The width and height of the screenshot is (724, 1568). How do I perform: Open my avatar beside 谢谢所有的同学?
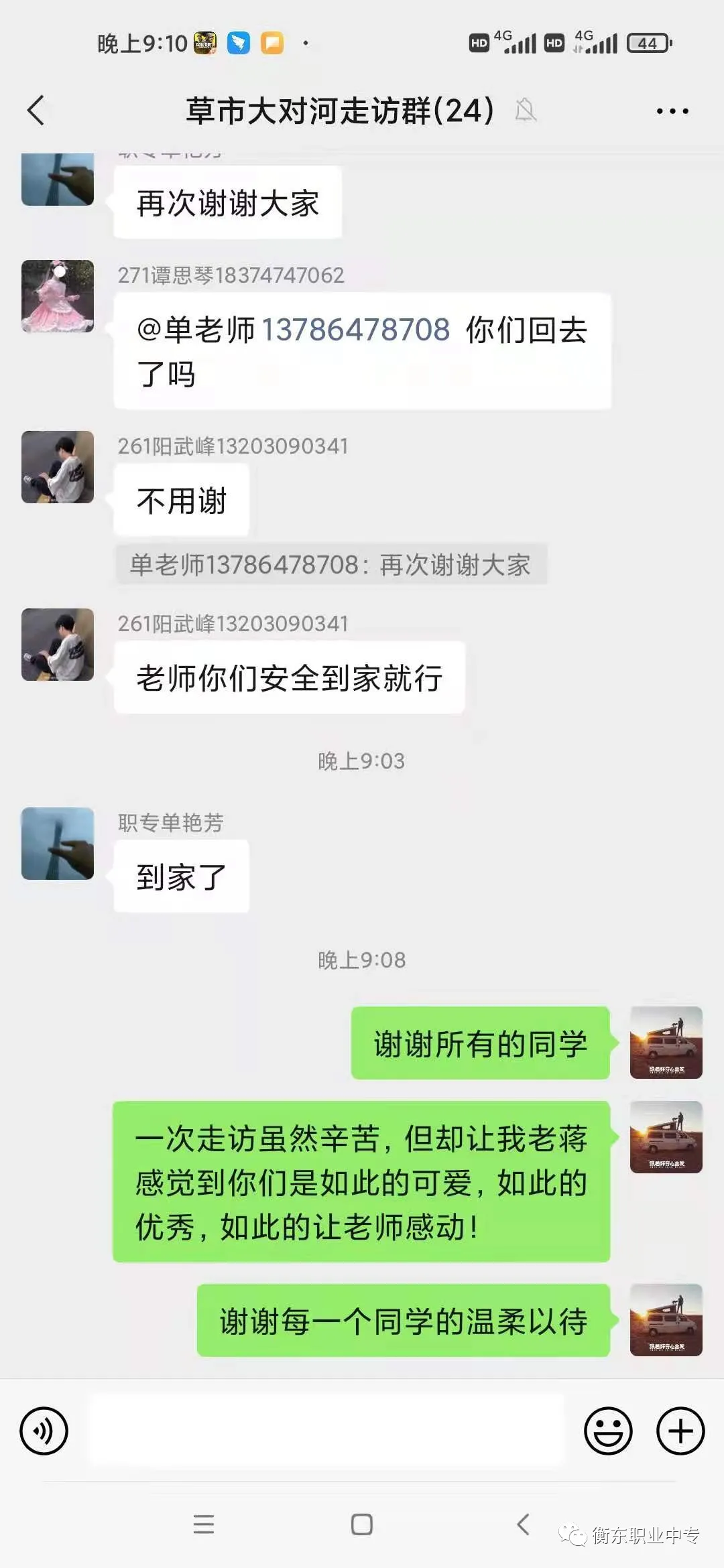(x=666, y=1043)
